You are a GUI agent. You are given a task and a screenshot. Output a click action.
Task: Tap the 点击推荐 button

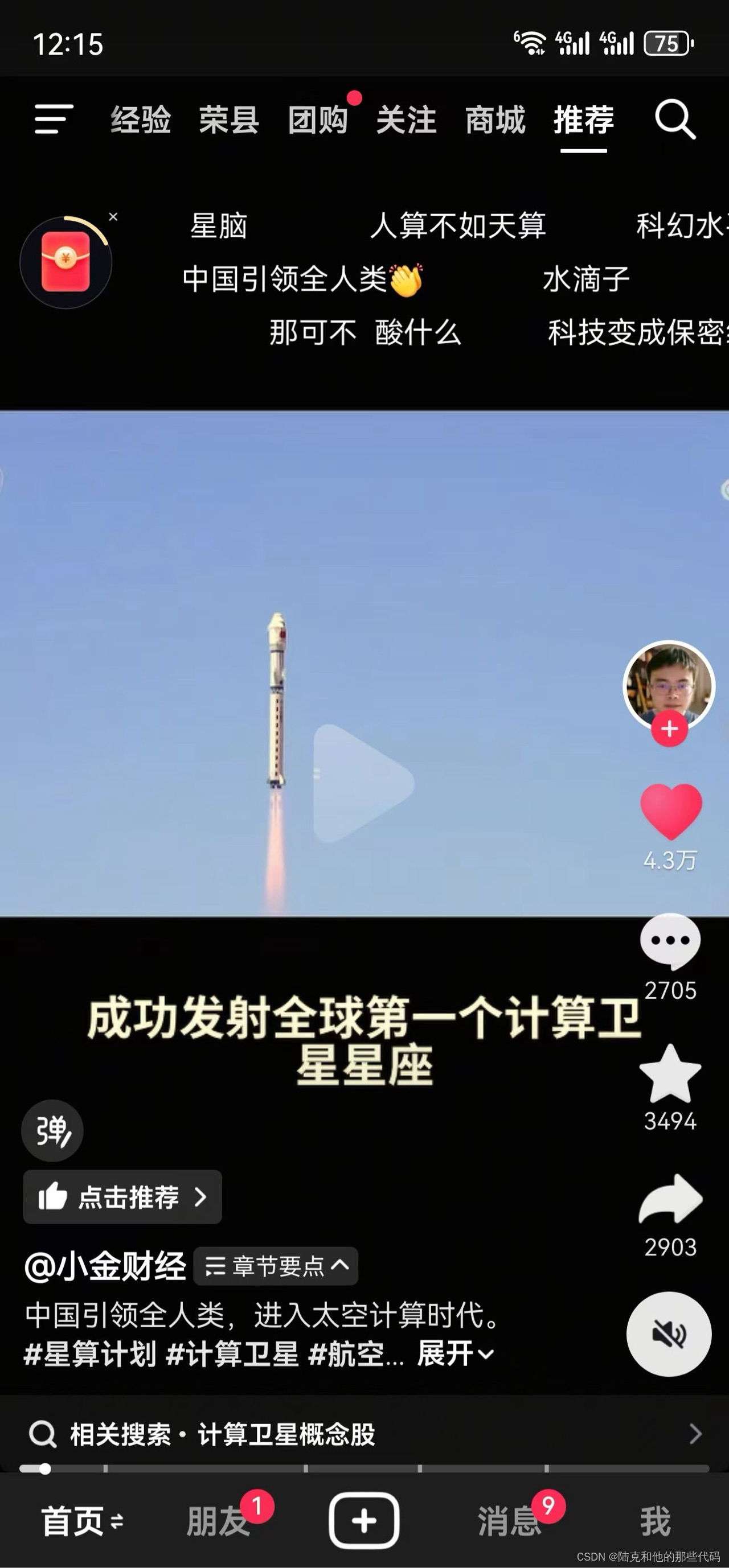122,1197
